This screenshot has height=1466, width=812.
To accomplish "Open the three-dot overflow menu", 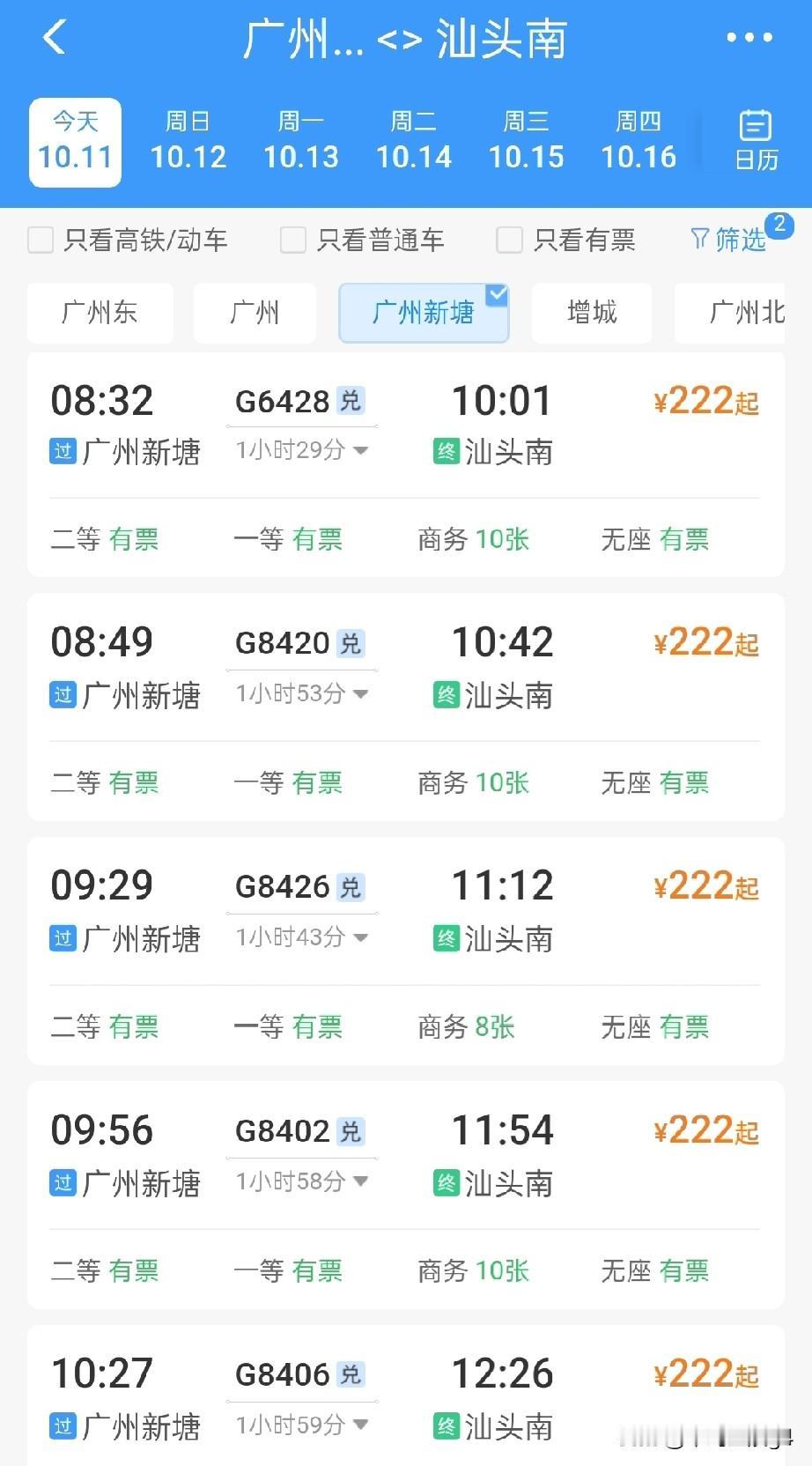I will pos(749,38).
